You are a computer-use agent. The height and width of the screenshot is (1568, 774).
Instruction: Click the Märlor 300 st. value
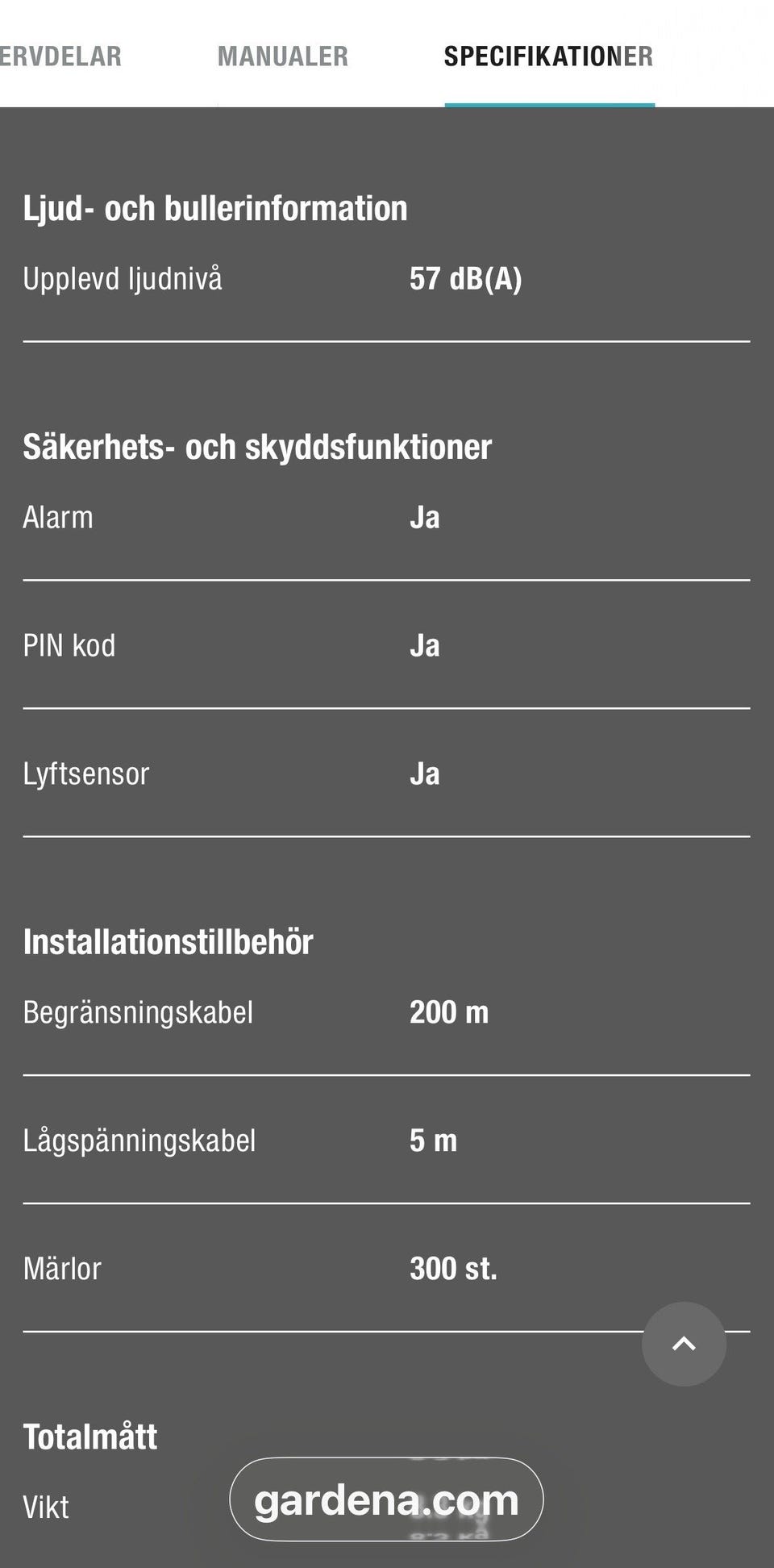[x=453, y=1268]
